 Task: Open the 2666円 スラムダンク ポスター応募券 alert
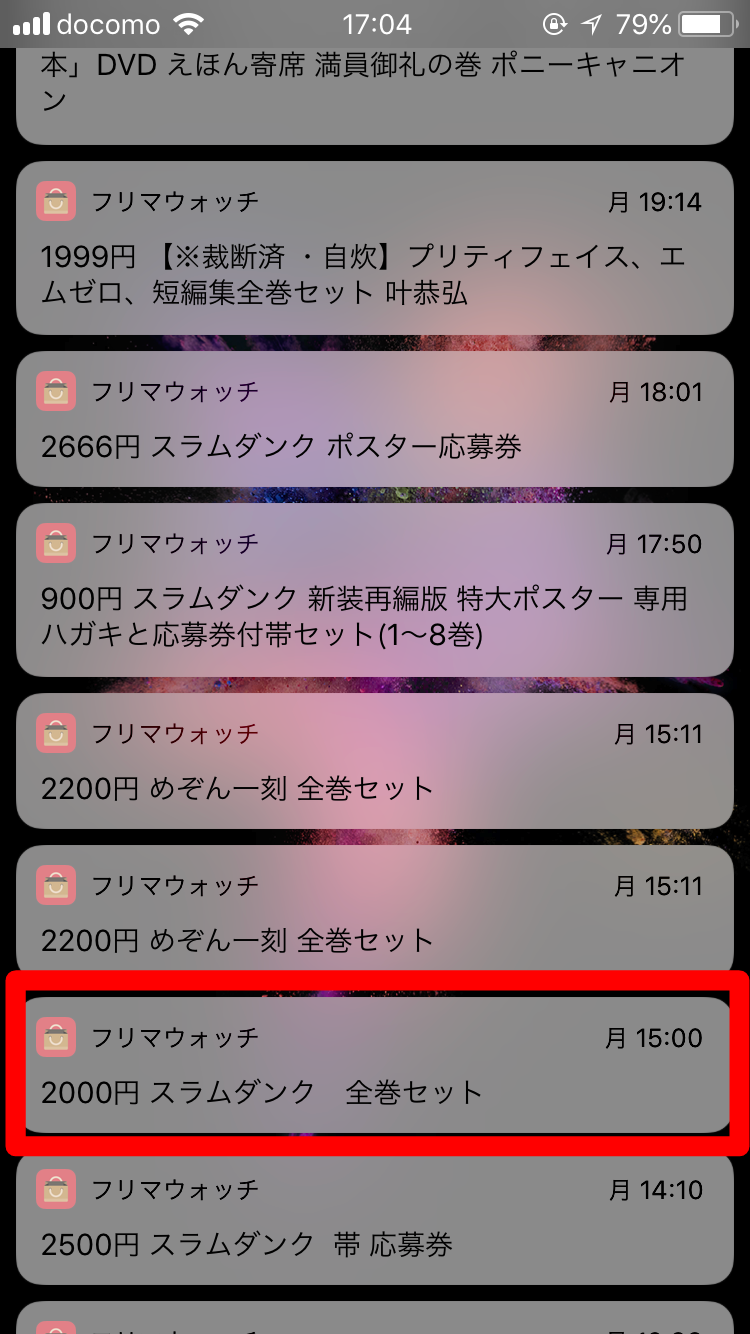375,420
